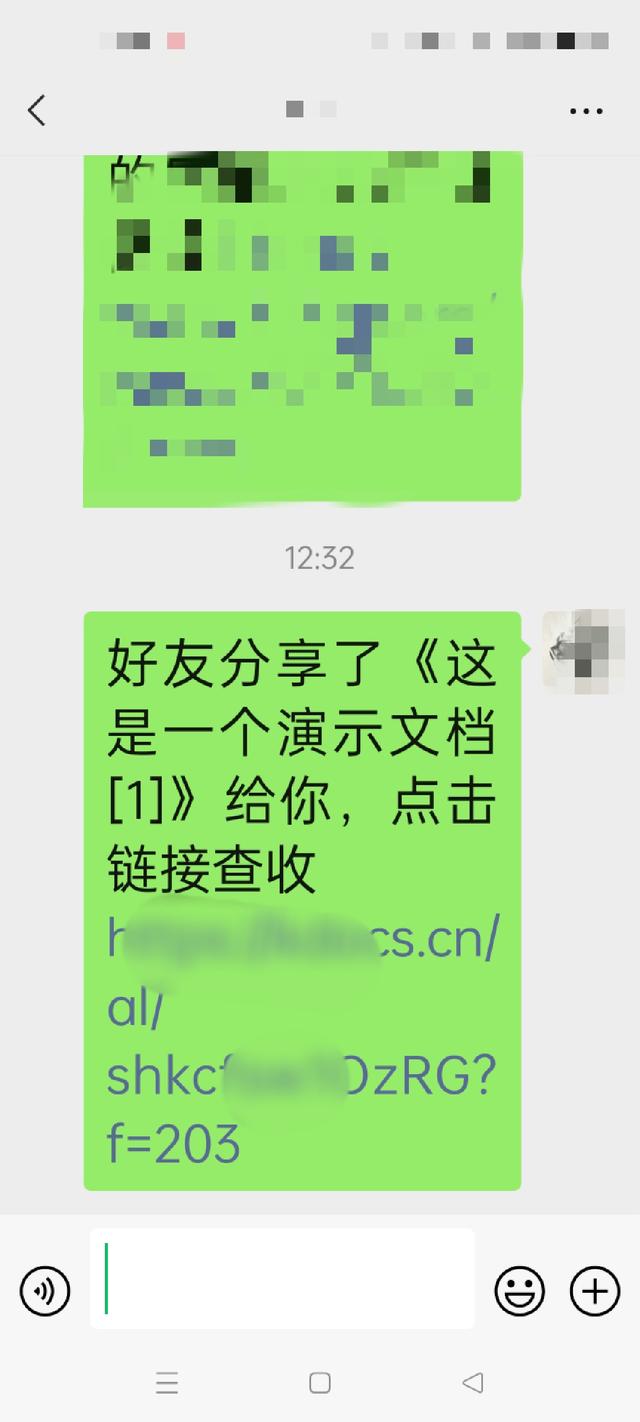Tap the sender's avatar beside the message
The width and height of the screenshot is (640, 1422).
coord(574,651)
